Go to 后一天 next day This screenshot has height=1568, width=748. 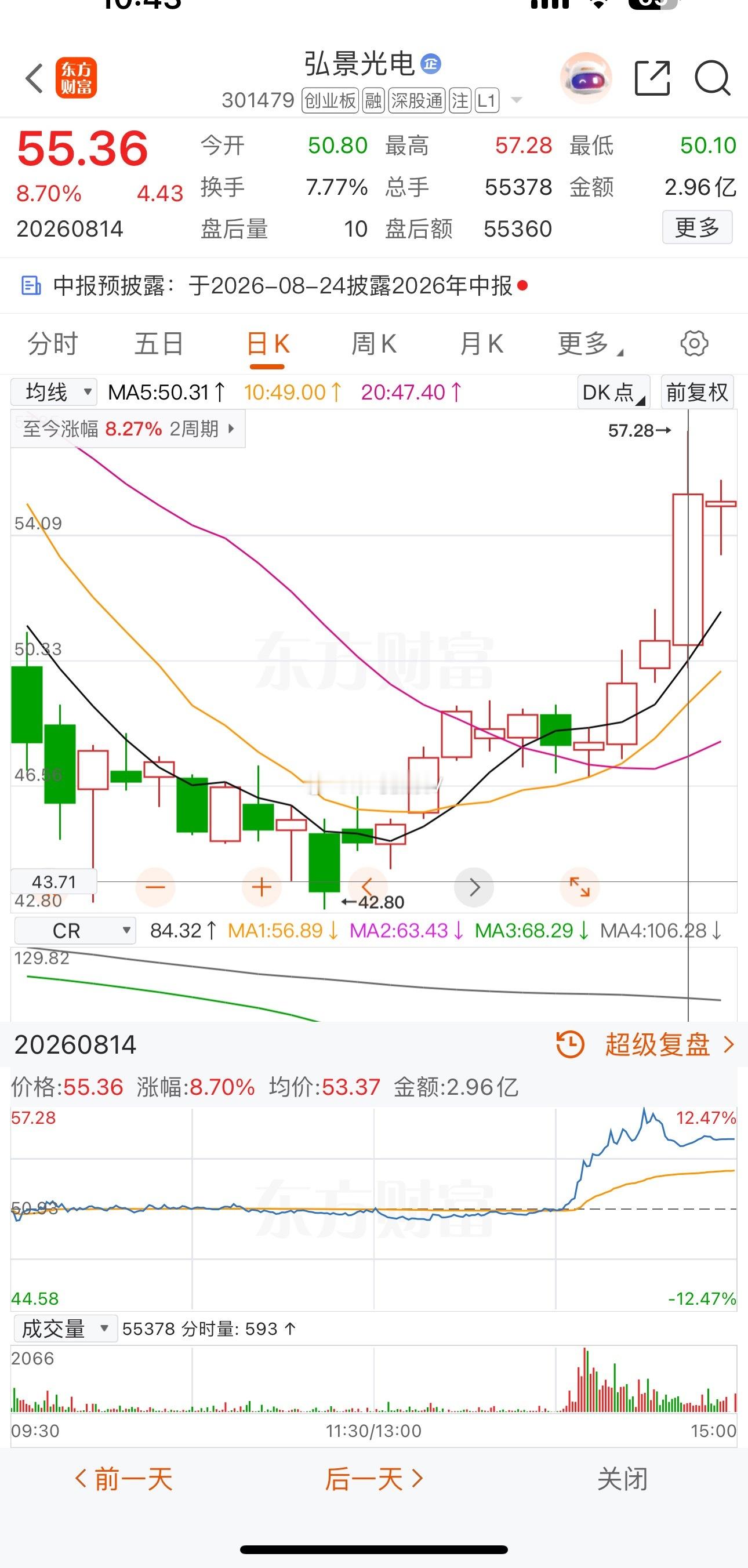click(x=373, y=1479)
